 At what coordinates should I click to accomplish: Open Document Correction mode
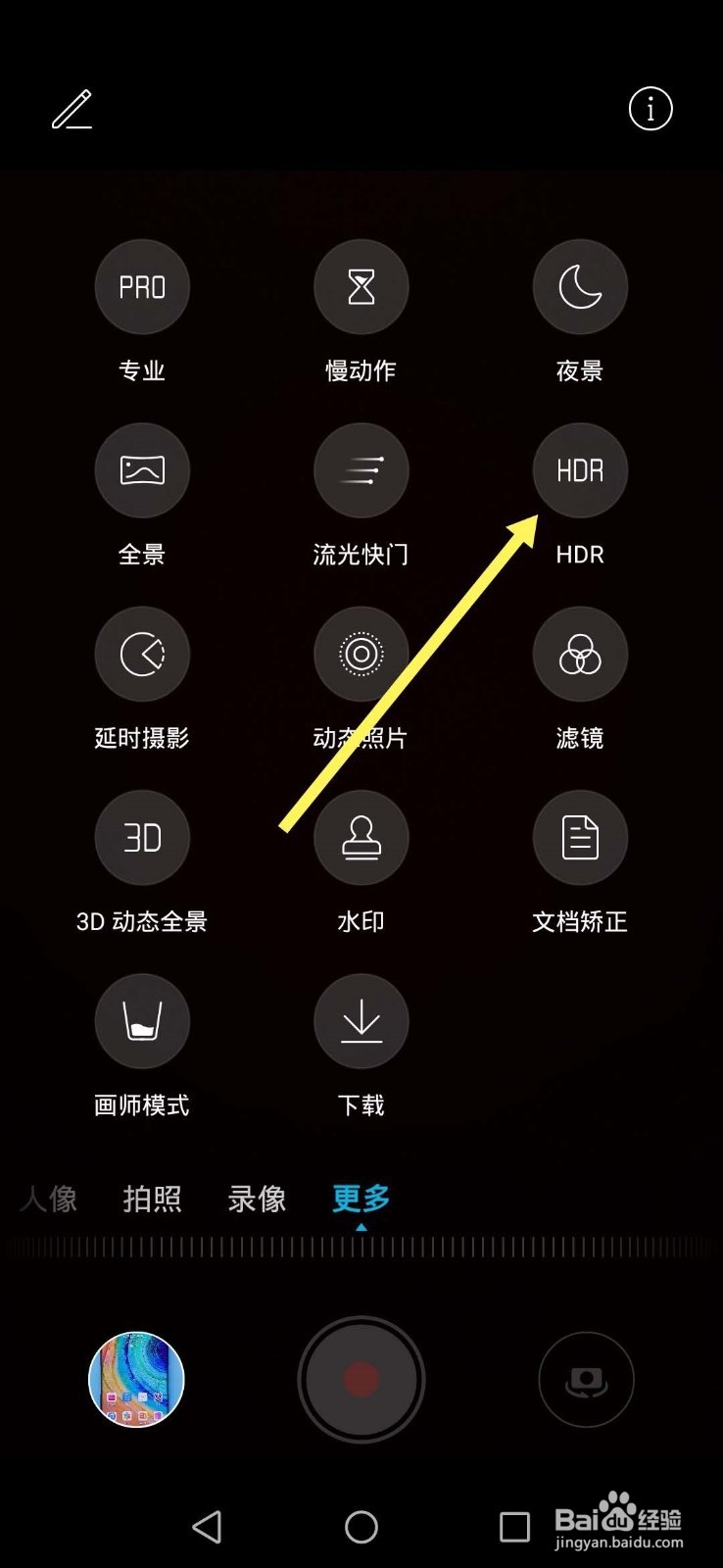click(579, 838)
